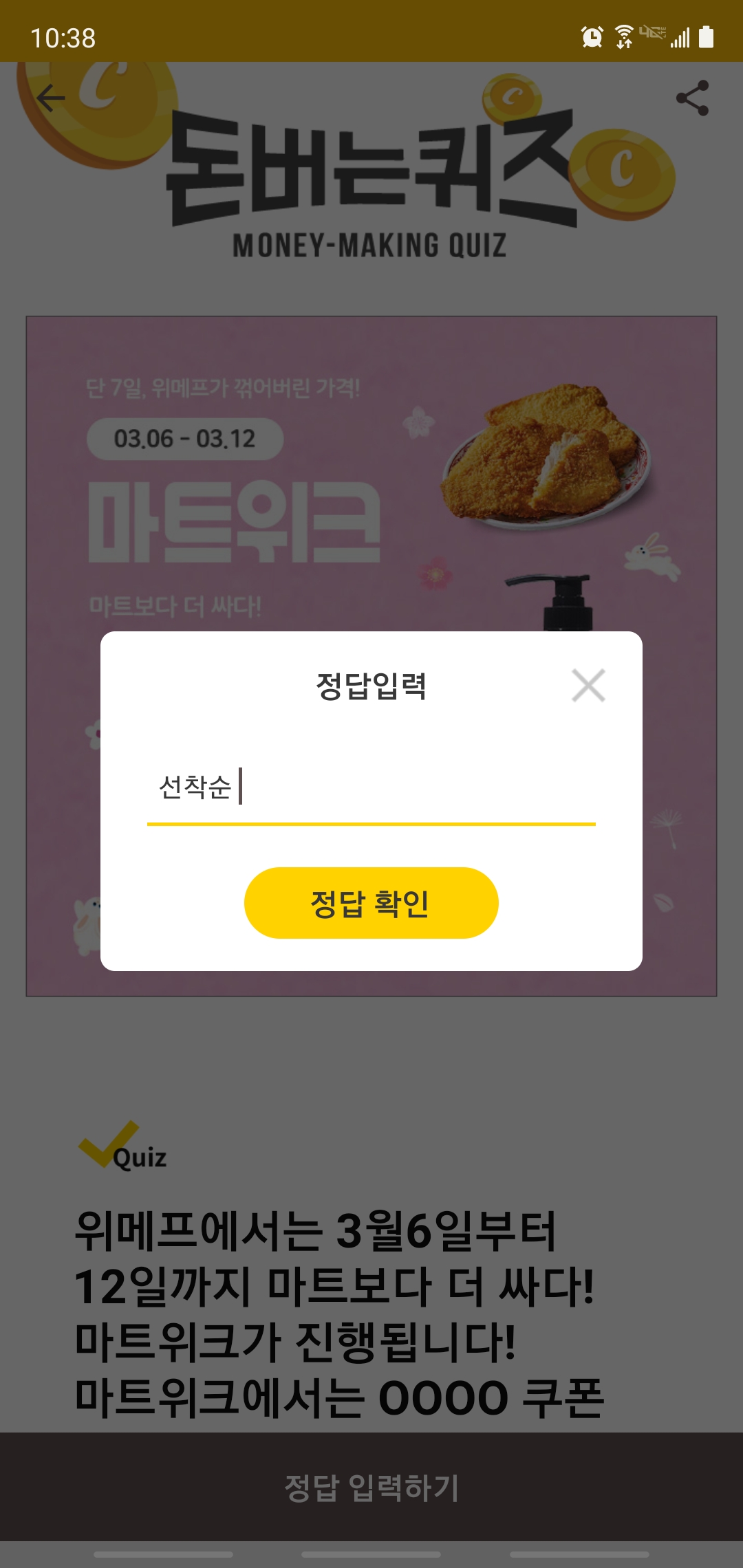Tap the answer field containing 선착순

371,787
